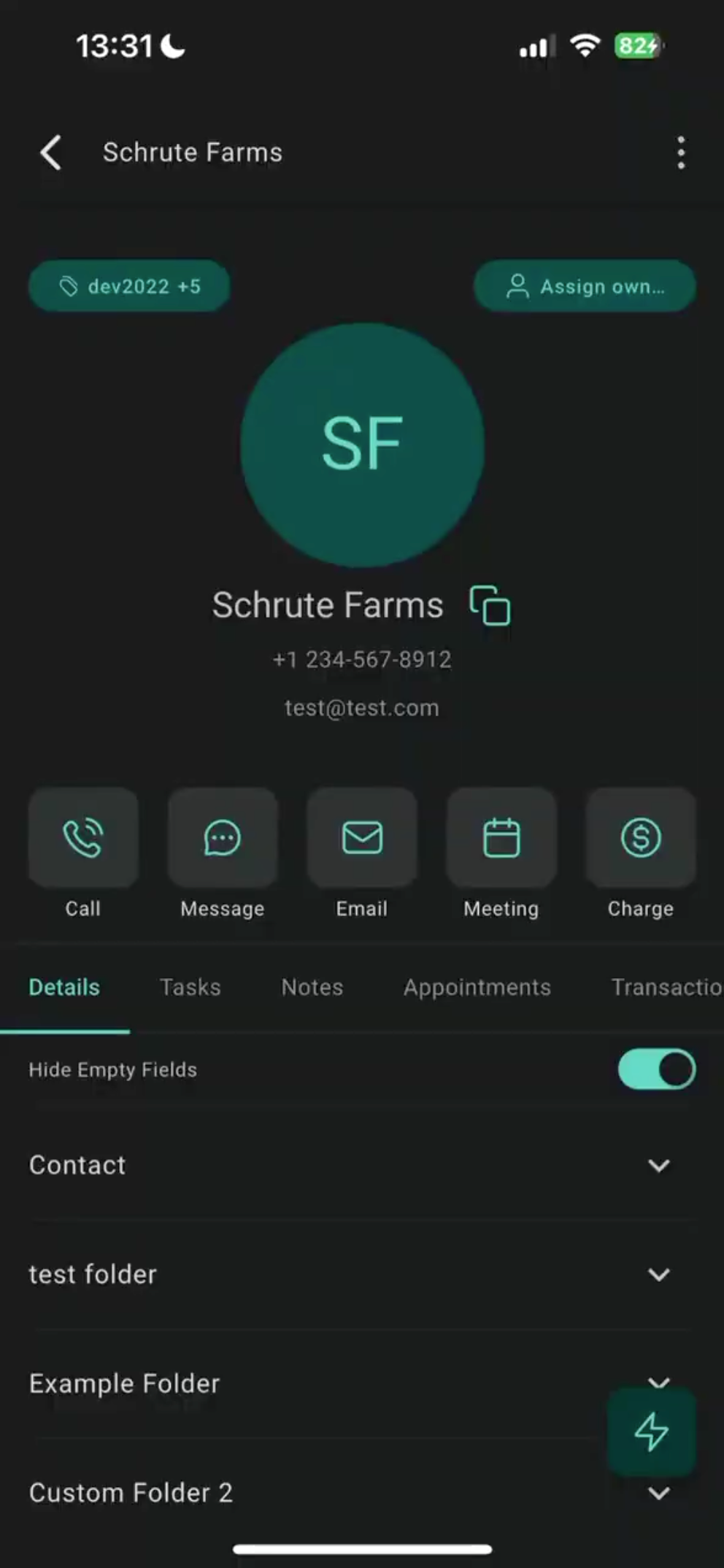View the Appointments tab

point(477,987)
